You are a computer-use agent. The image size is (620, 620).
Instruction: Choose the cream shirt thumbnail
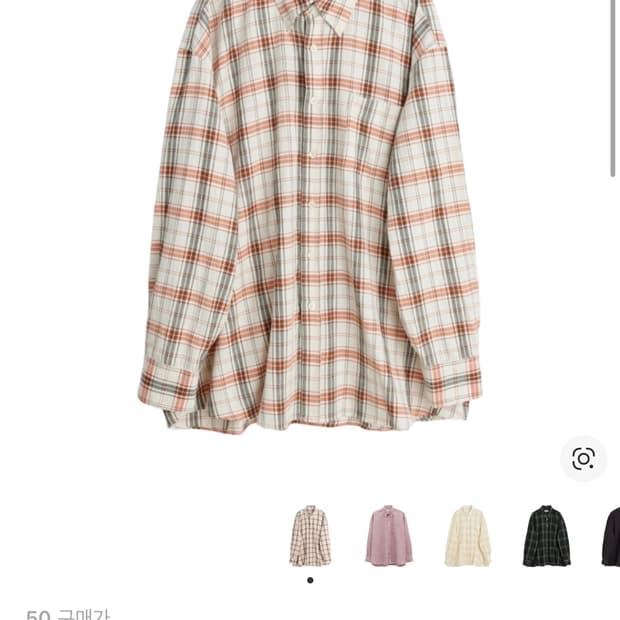point(468,536)
